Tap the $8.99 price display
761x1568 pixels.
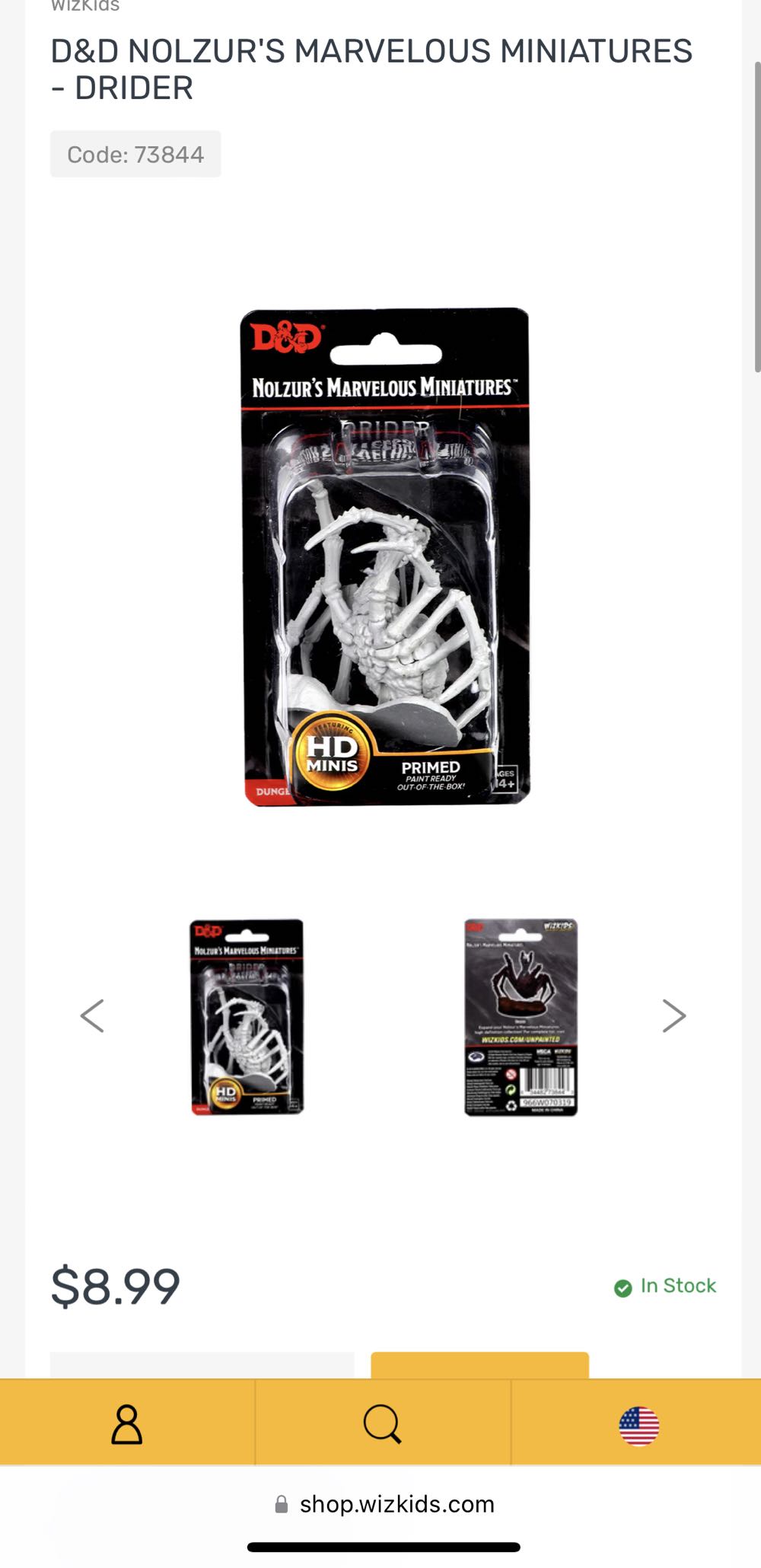click(x=114, y=1286)
